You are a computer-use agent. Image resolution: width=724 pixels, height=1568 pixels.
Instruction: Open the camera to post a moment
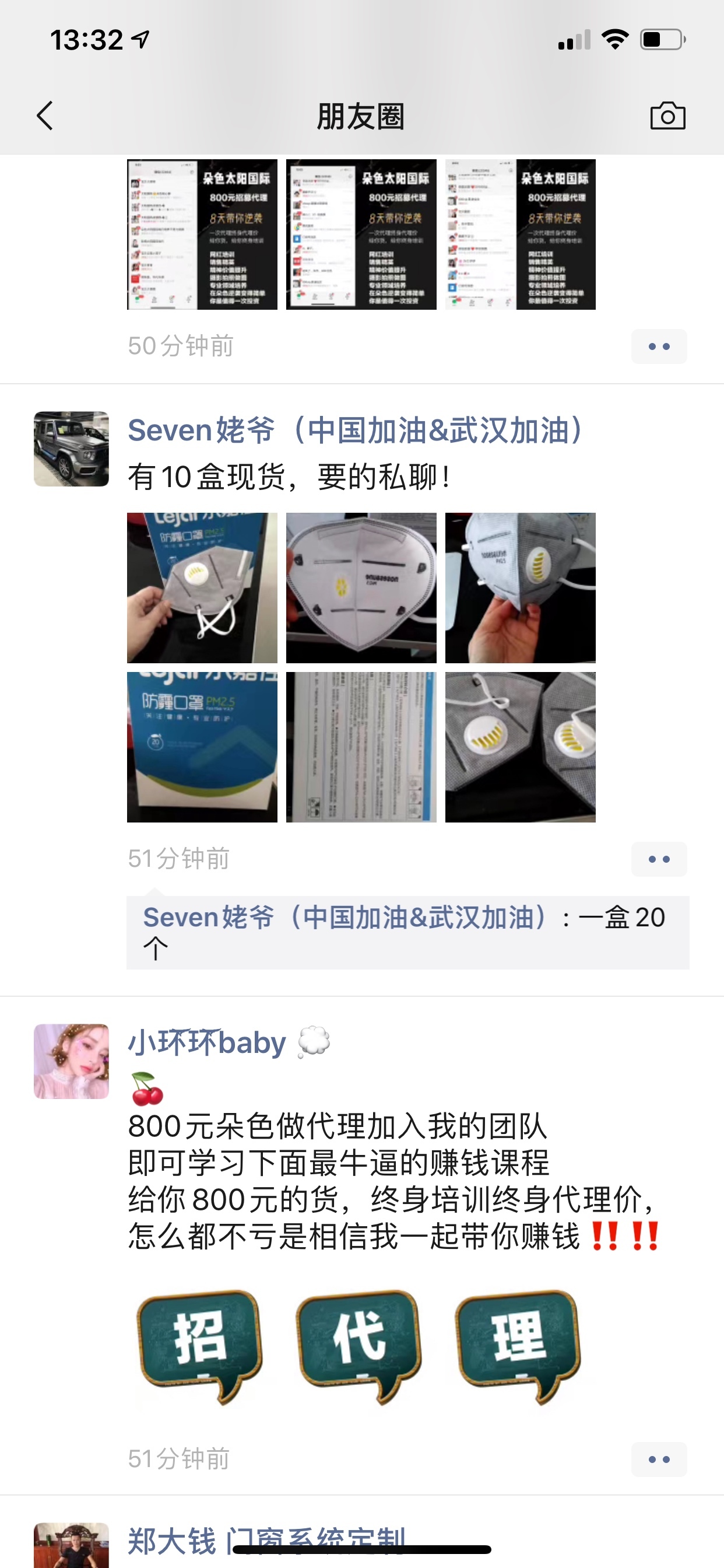[667, 116]
